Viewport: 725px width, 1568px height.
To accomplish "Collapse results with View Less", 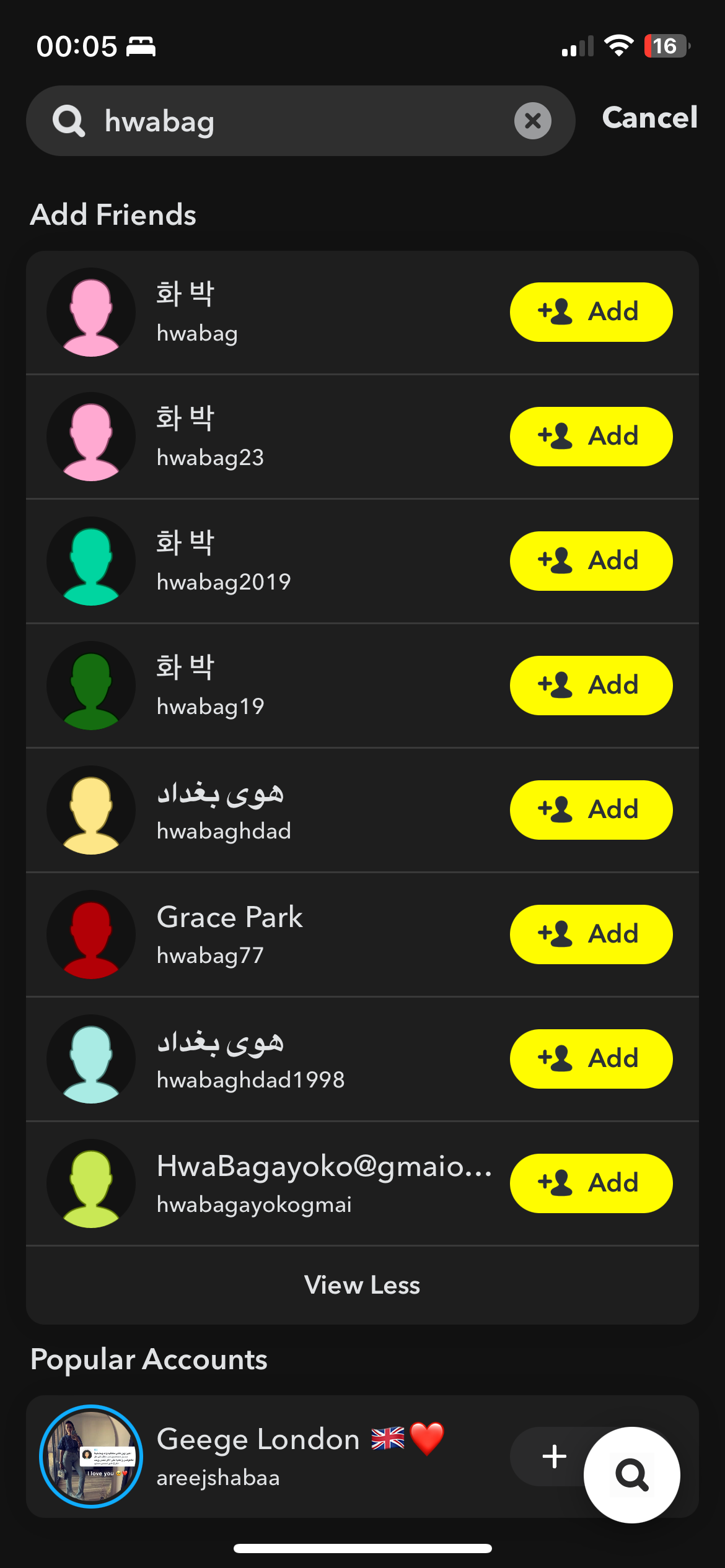I will coord(362,1285).
